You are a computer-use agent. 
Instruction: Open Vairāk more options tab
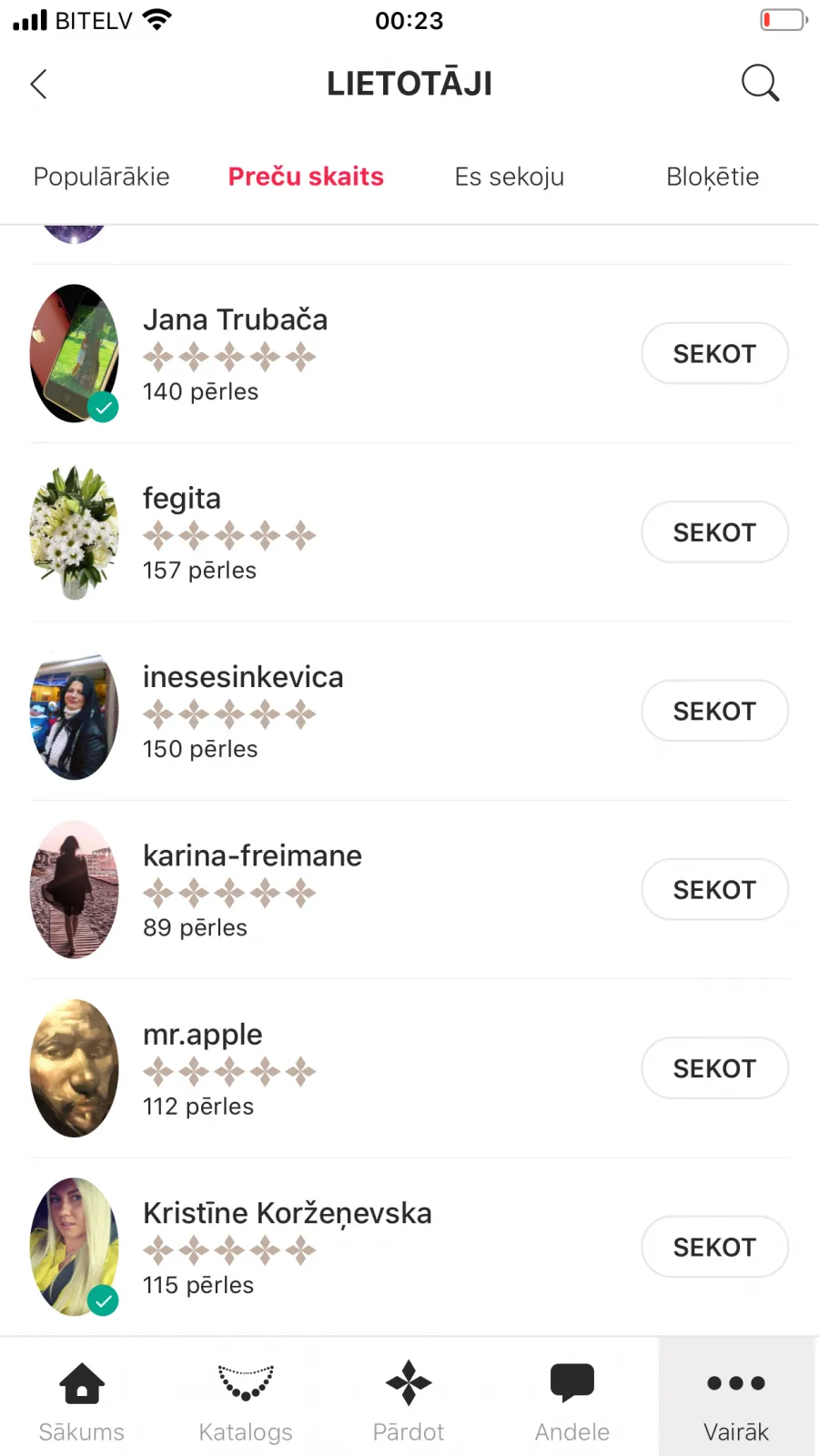click(x=736, y=1401)
